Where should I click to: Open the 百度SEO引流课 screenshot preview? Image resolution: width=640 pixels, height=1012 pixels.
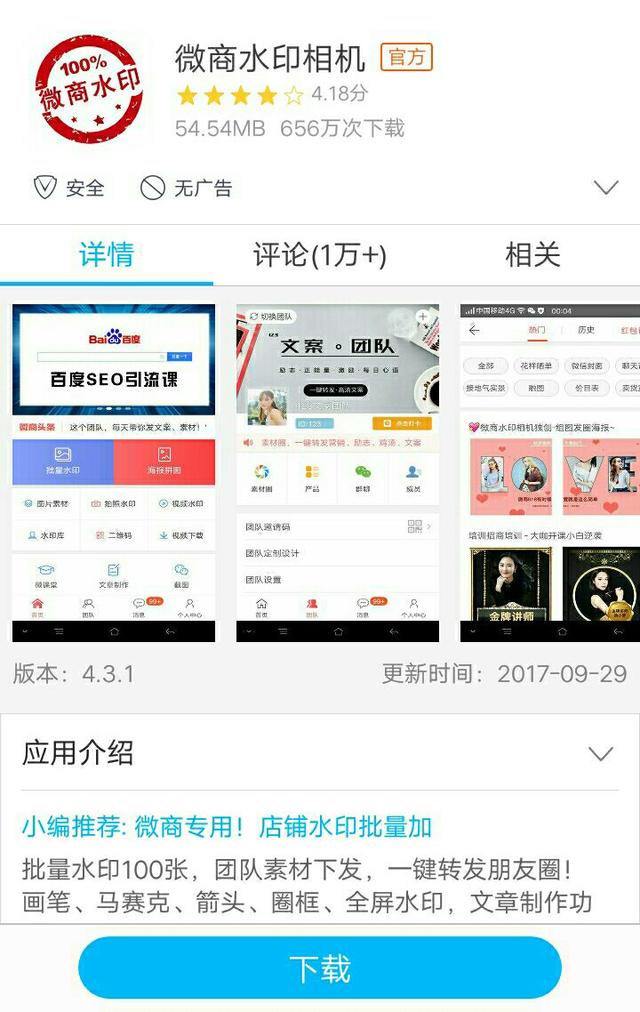click(114, 472)
